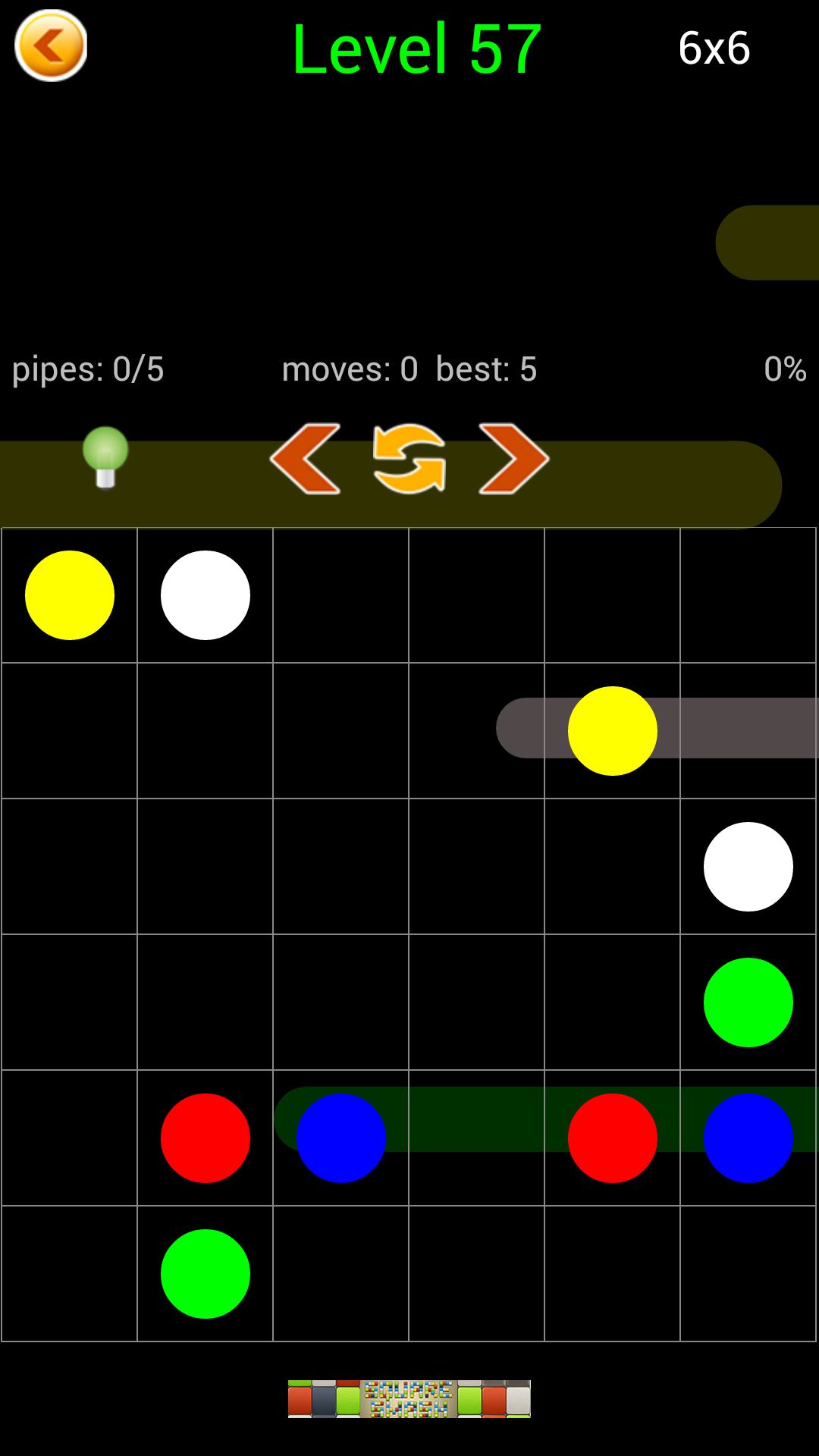Select the yellow dot in the top-left cell

pyautogui.click(x=70, y=595)
